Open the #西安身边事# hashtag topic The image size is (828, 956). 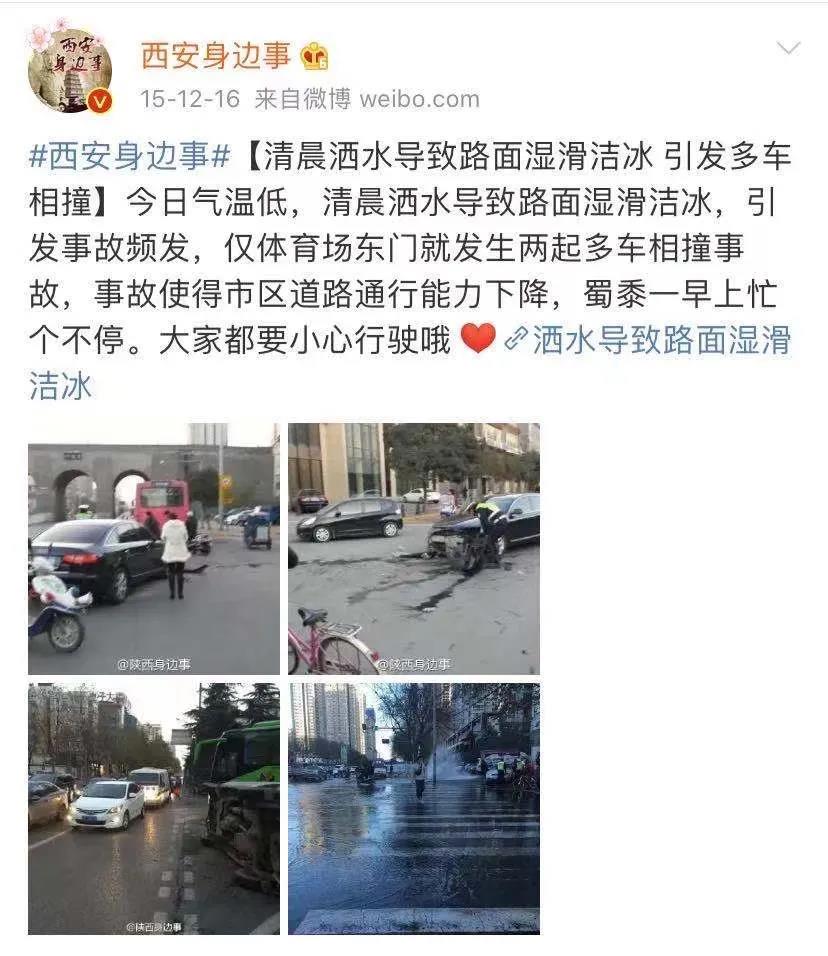click(131, 156)
